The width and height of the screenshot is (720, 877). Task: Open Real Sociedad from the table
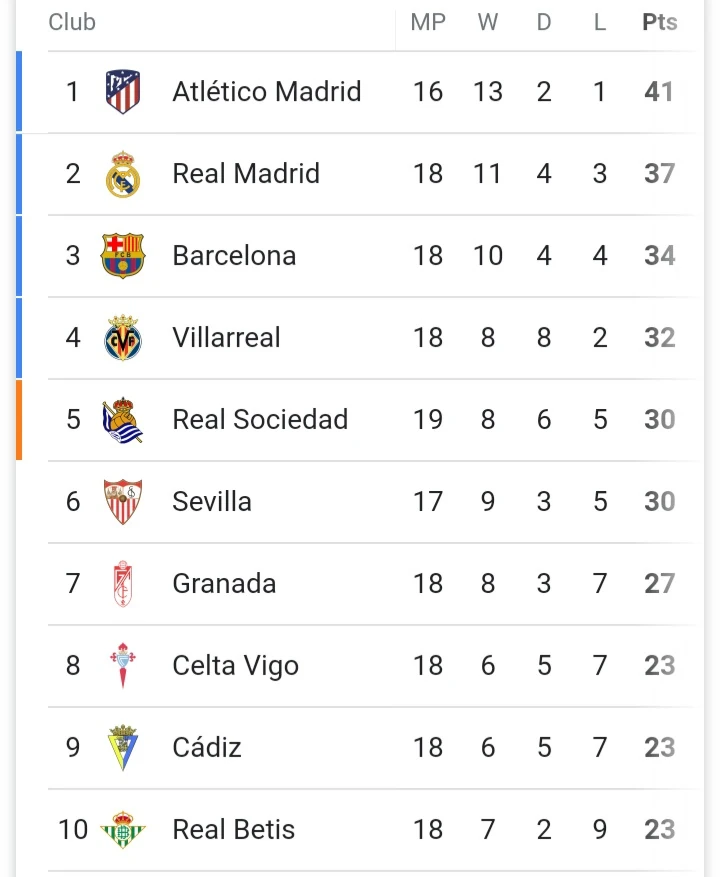[x=260, y=420]
